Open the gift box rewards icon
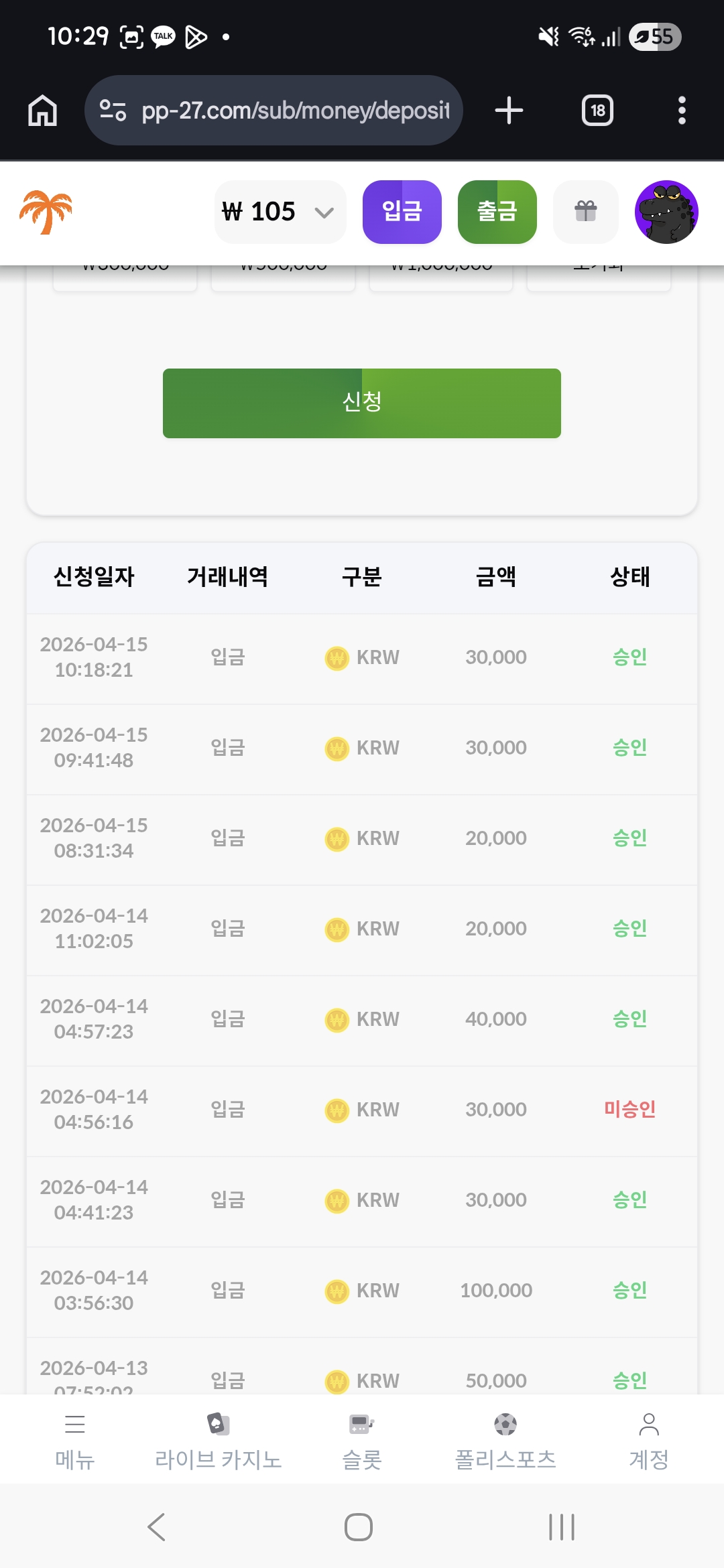Screen dimensions: 724x1568 click(x=585, y=211)
